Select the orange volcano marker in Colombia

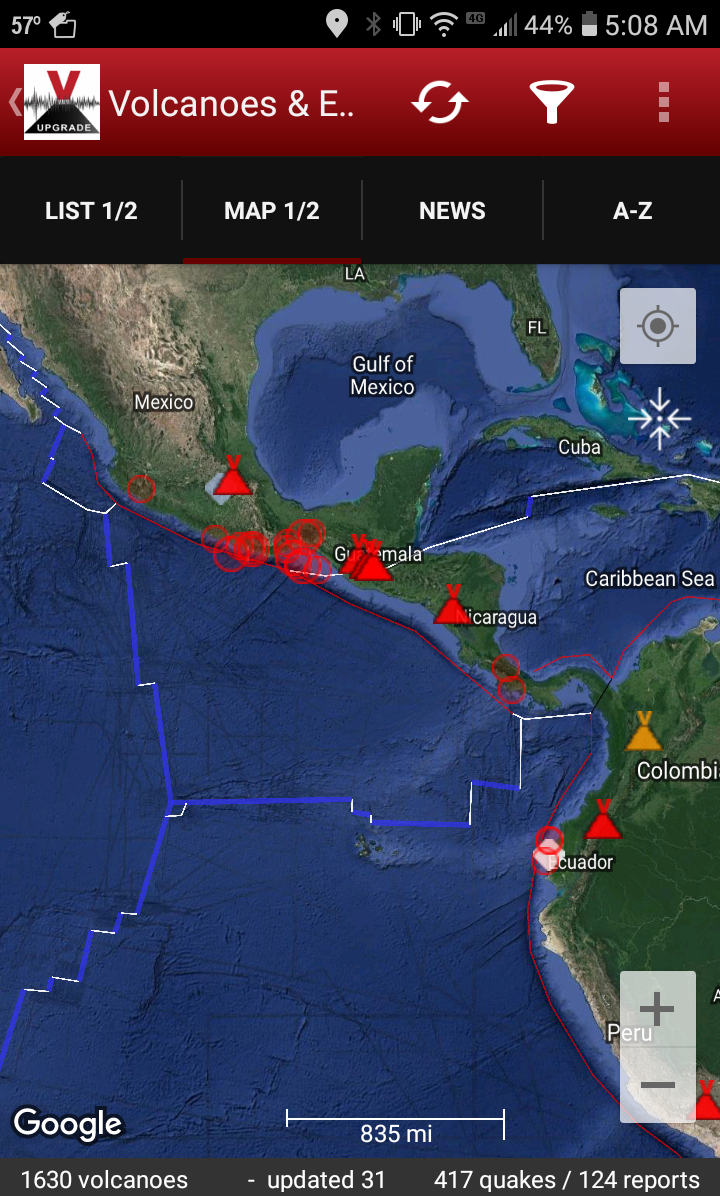644,733
